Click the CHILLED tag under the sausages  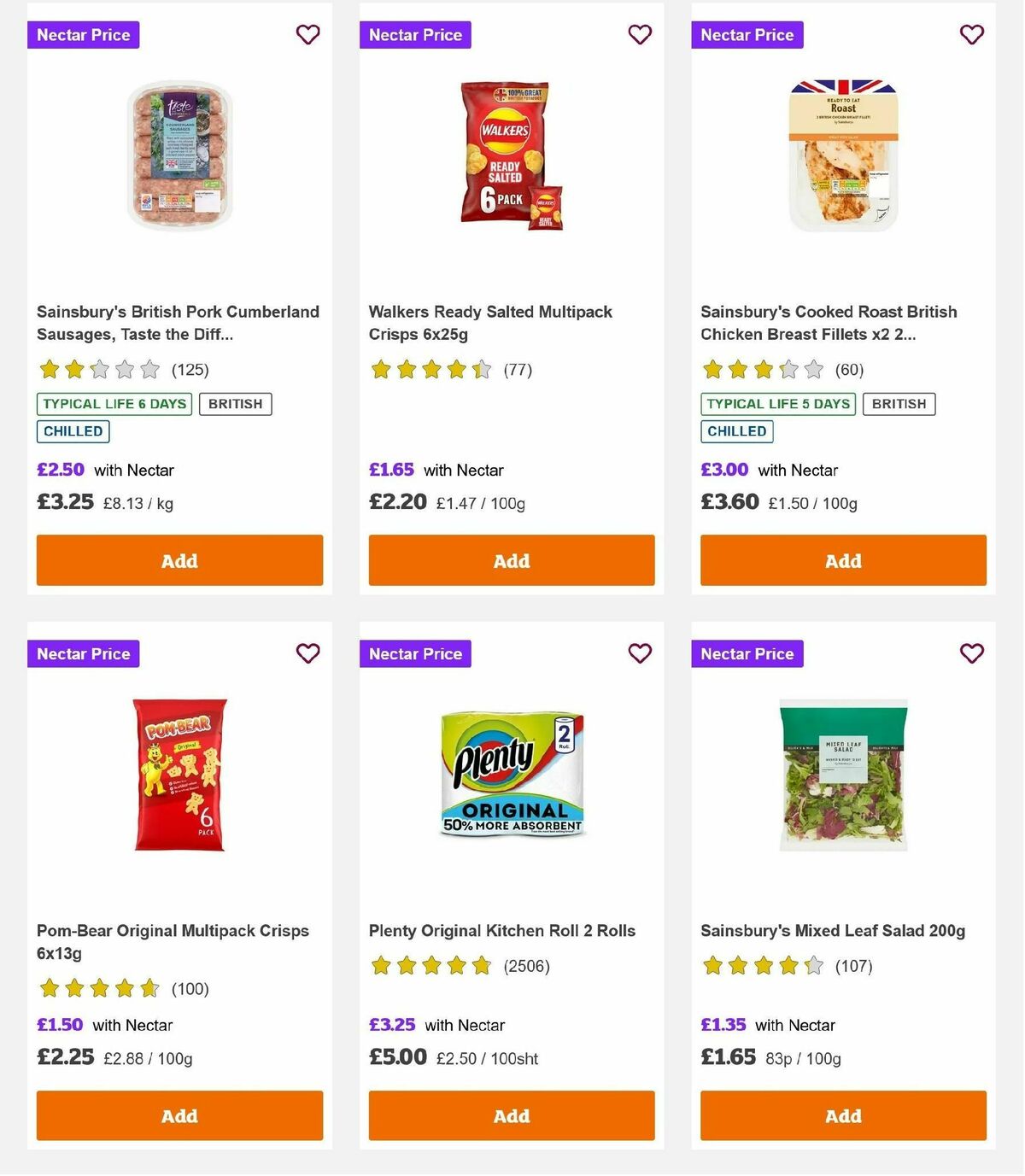(x=73, y=431)
